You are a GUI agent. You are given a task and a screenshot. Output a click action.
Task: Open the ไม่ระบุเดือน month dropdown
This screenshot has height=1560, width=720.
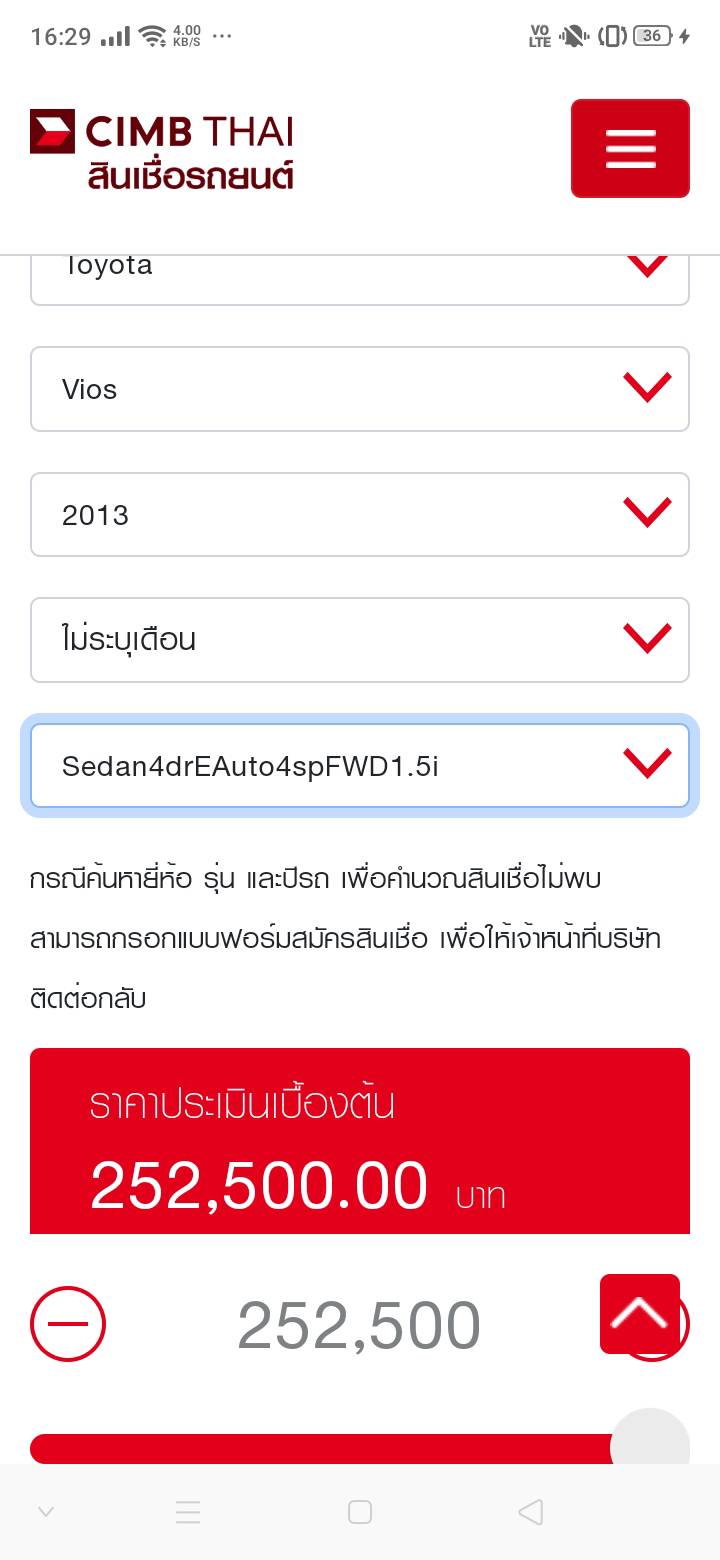click(360, 640)
